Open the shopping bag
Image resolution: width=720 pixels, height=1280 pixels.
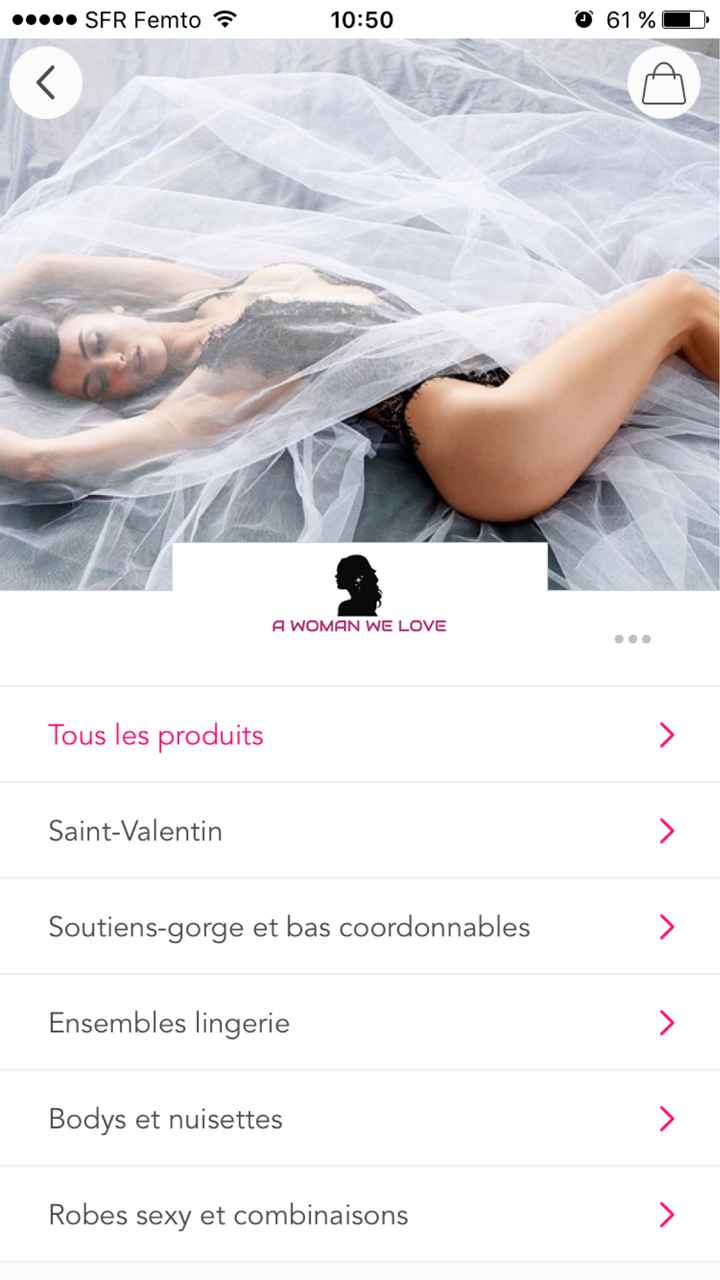coord(663,83)
